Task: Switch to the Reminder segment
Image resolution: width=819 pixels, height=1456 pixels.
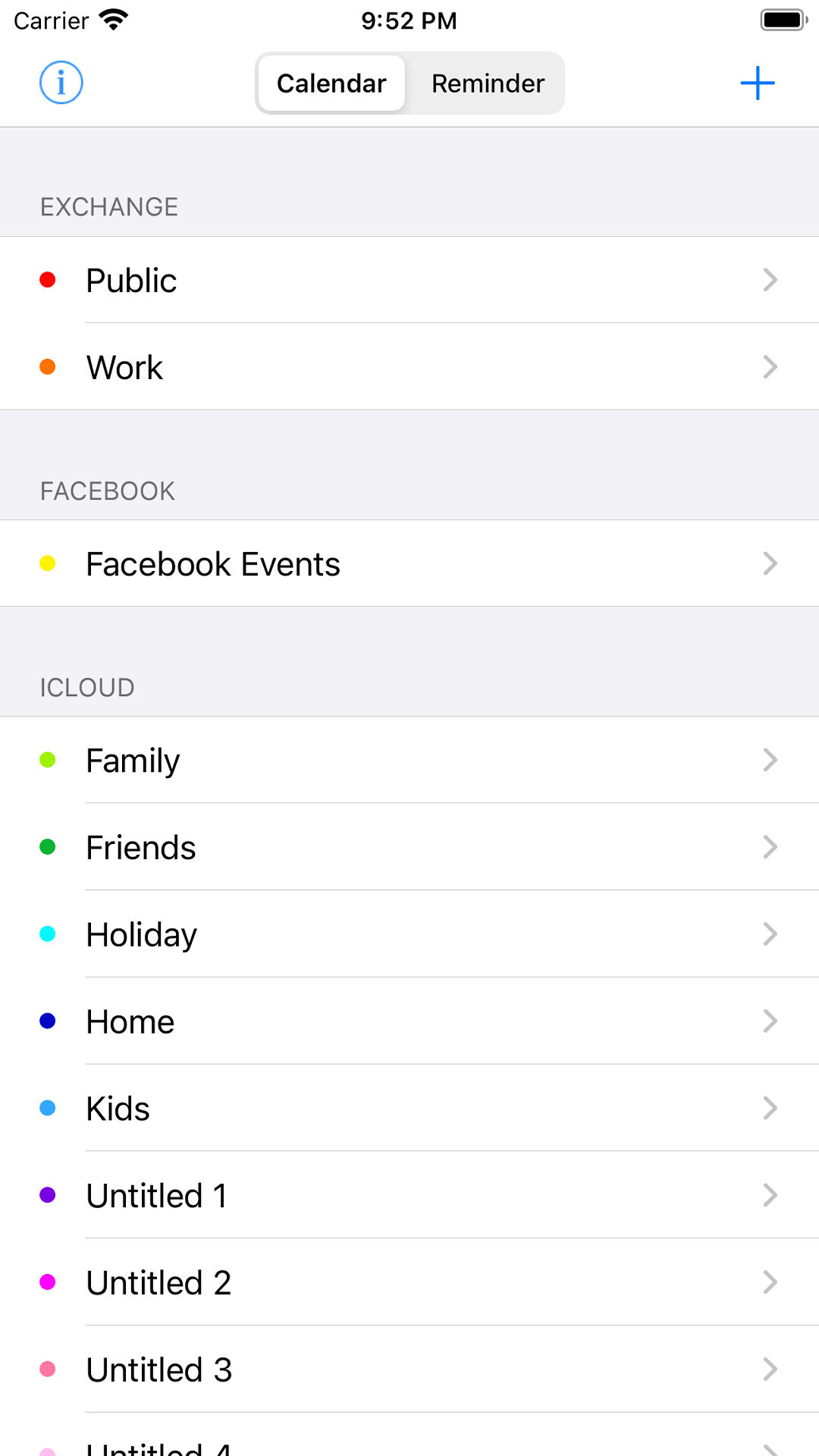Action: pos(488,83)
